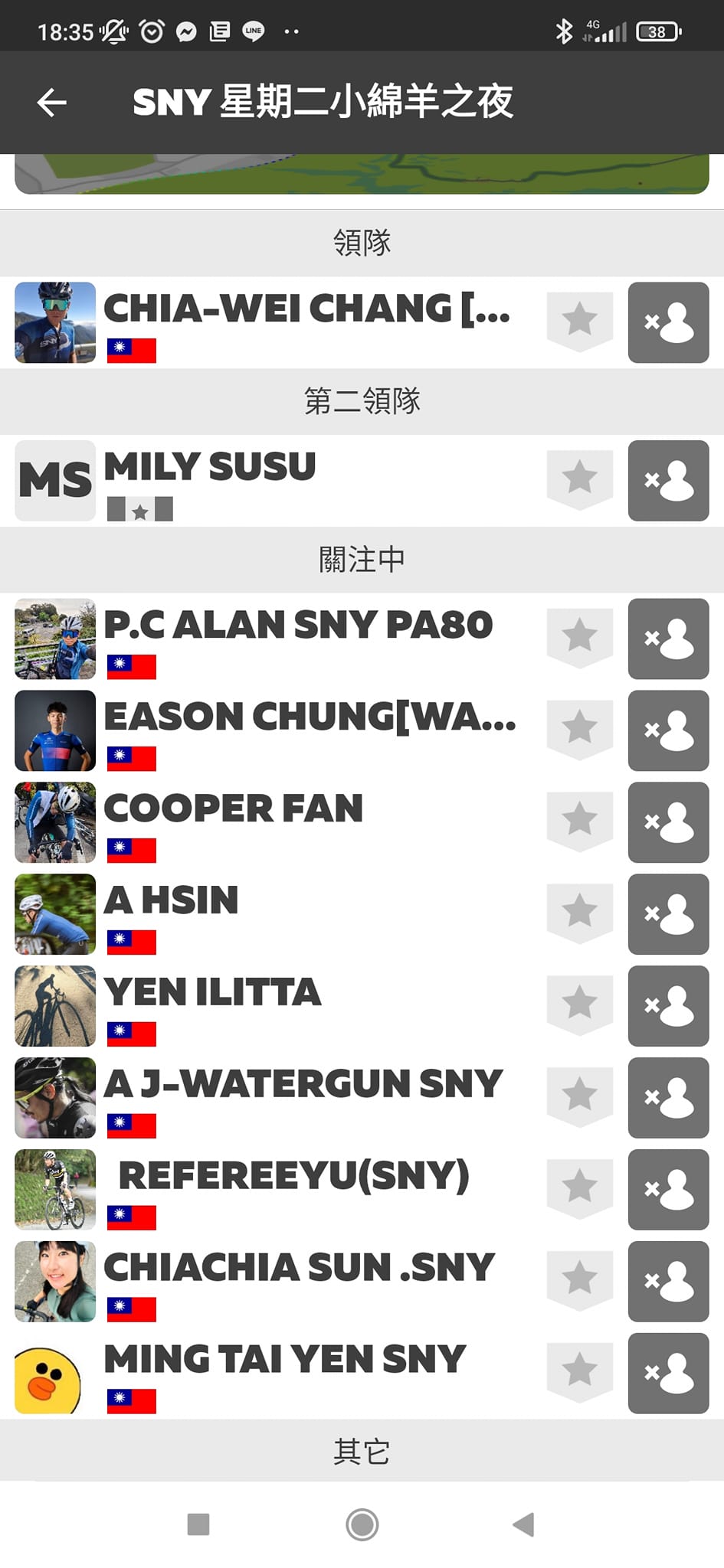Mark COOPER FAN as favorite
The width and height of the screenshot is (724, 1568).
(x=580, y=822)
